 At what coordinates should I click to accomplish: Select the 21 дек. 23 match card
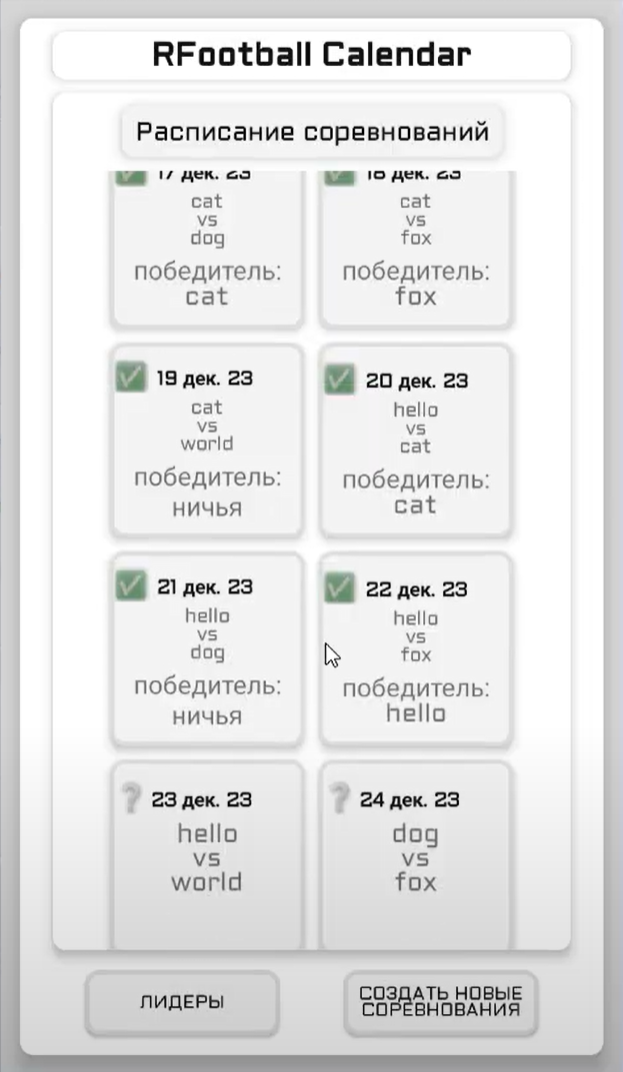207,650
